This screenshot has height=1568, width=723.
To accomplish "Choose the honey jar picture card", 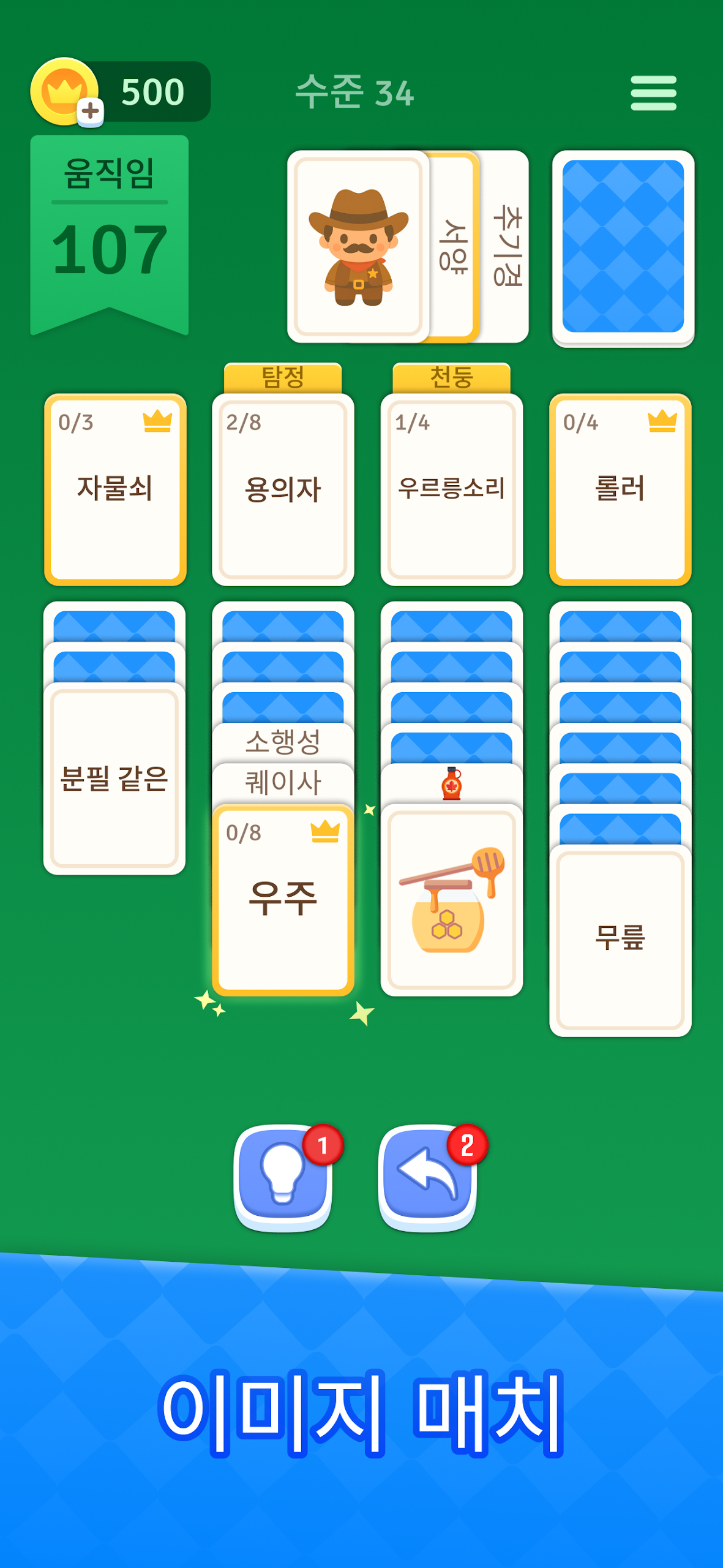I will point(451,900).
